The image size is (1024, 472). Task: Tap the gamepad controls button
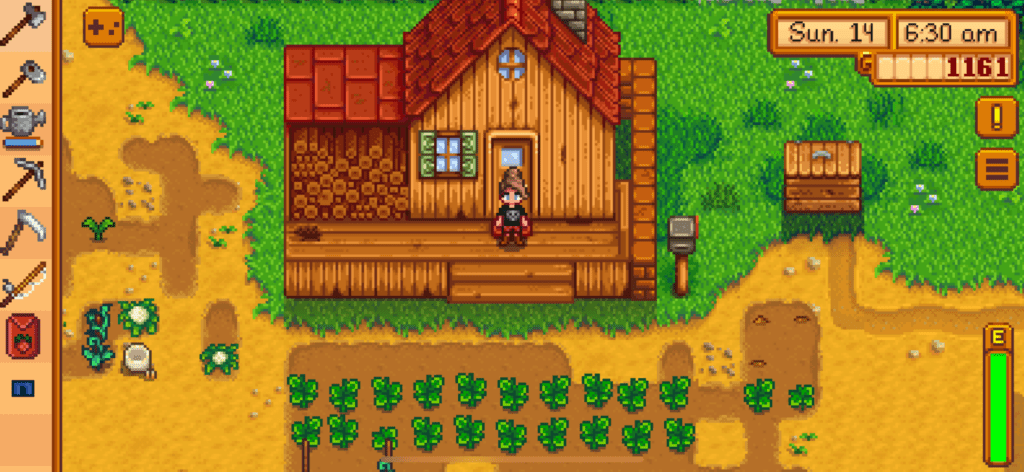pos(103,27)
